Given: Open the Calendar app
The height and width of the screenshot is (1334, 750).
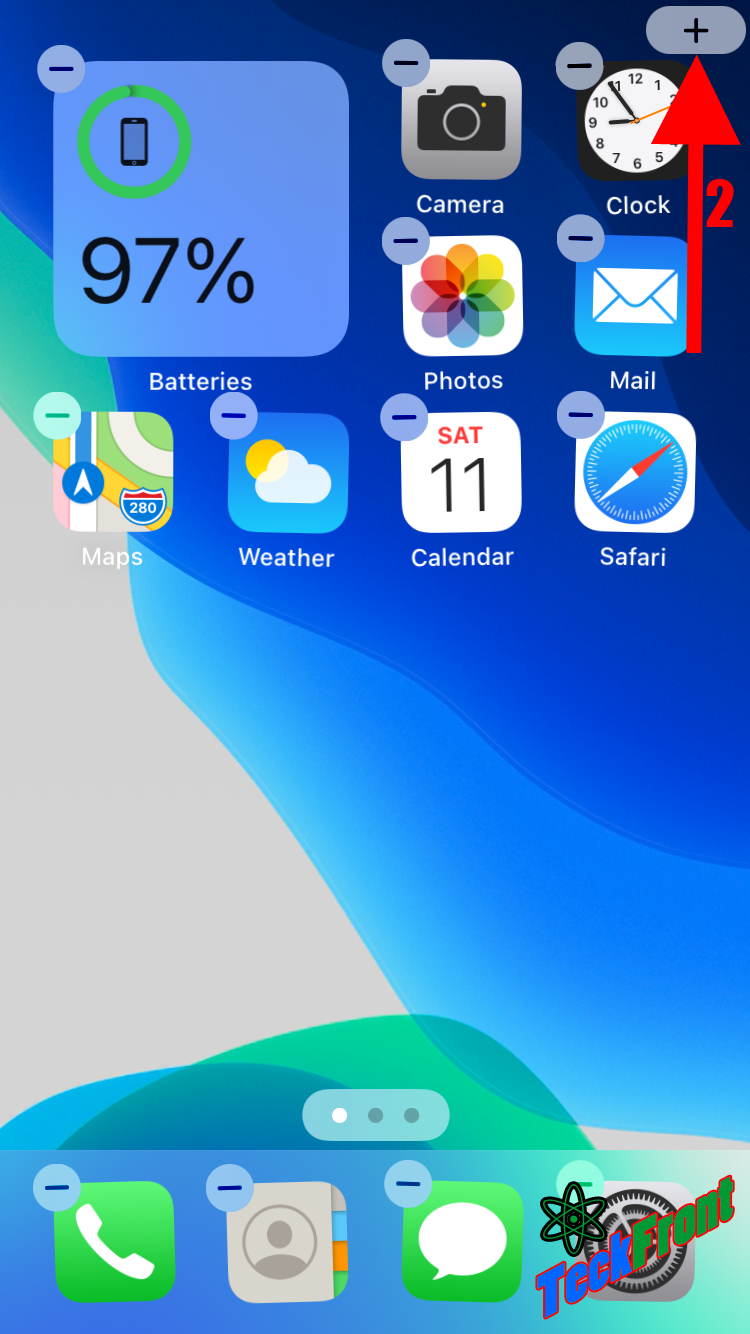Looking at the screenshot, I should point(461,472).
